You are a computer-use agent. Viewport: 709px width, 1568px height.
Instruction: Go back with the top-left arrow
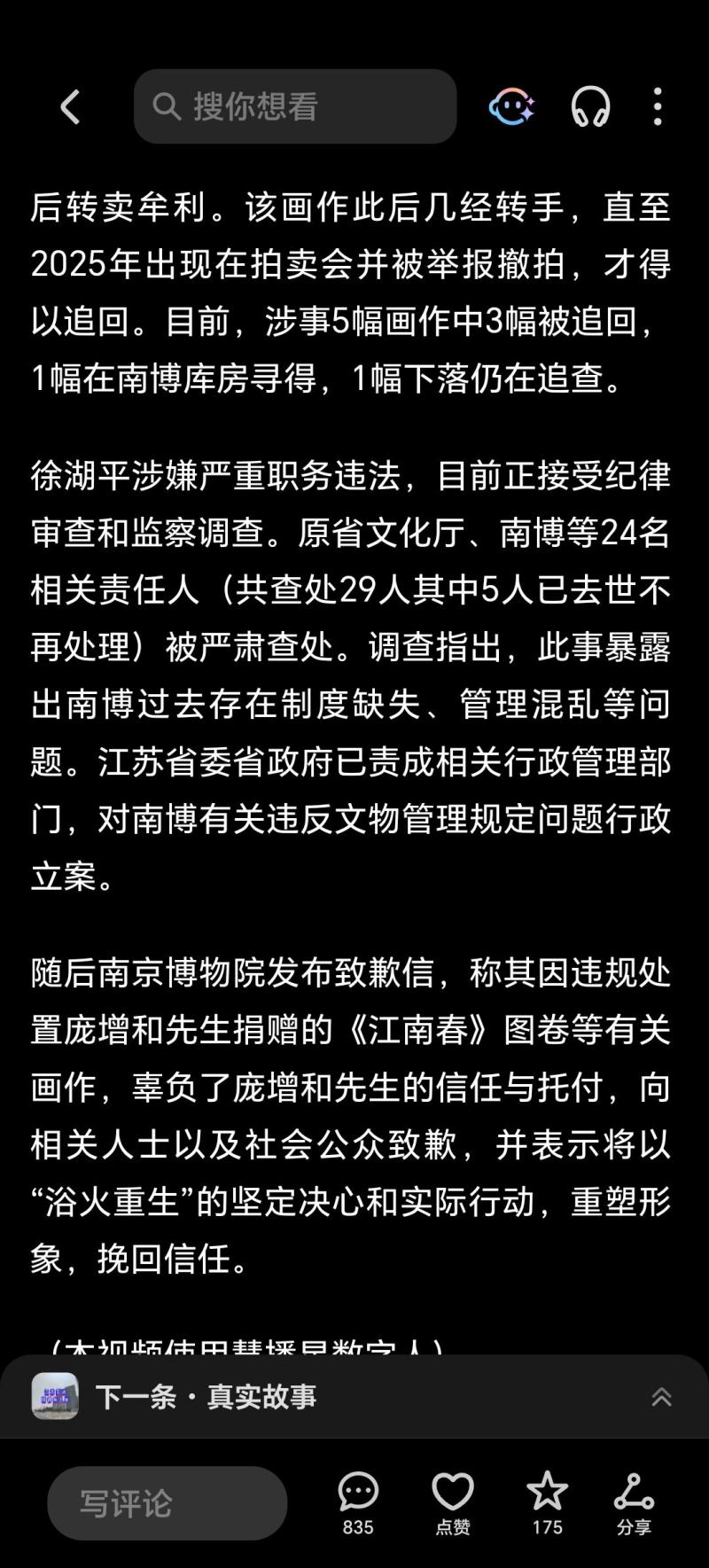click(x=70, y=107)
